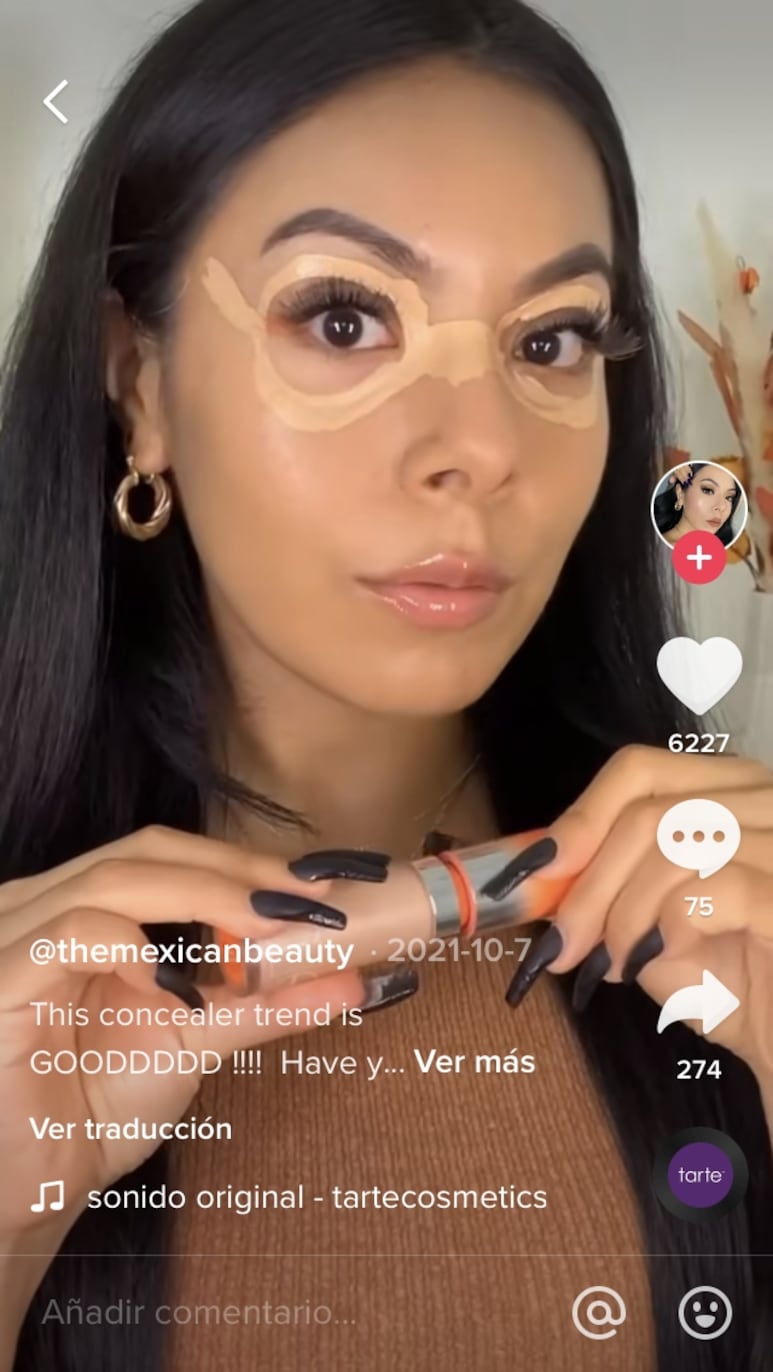Go back using the top-left arrow

point(56,101)
